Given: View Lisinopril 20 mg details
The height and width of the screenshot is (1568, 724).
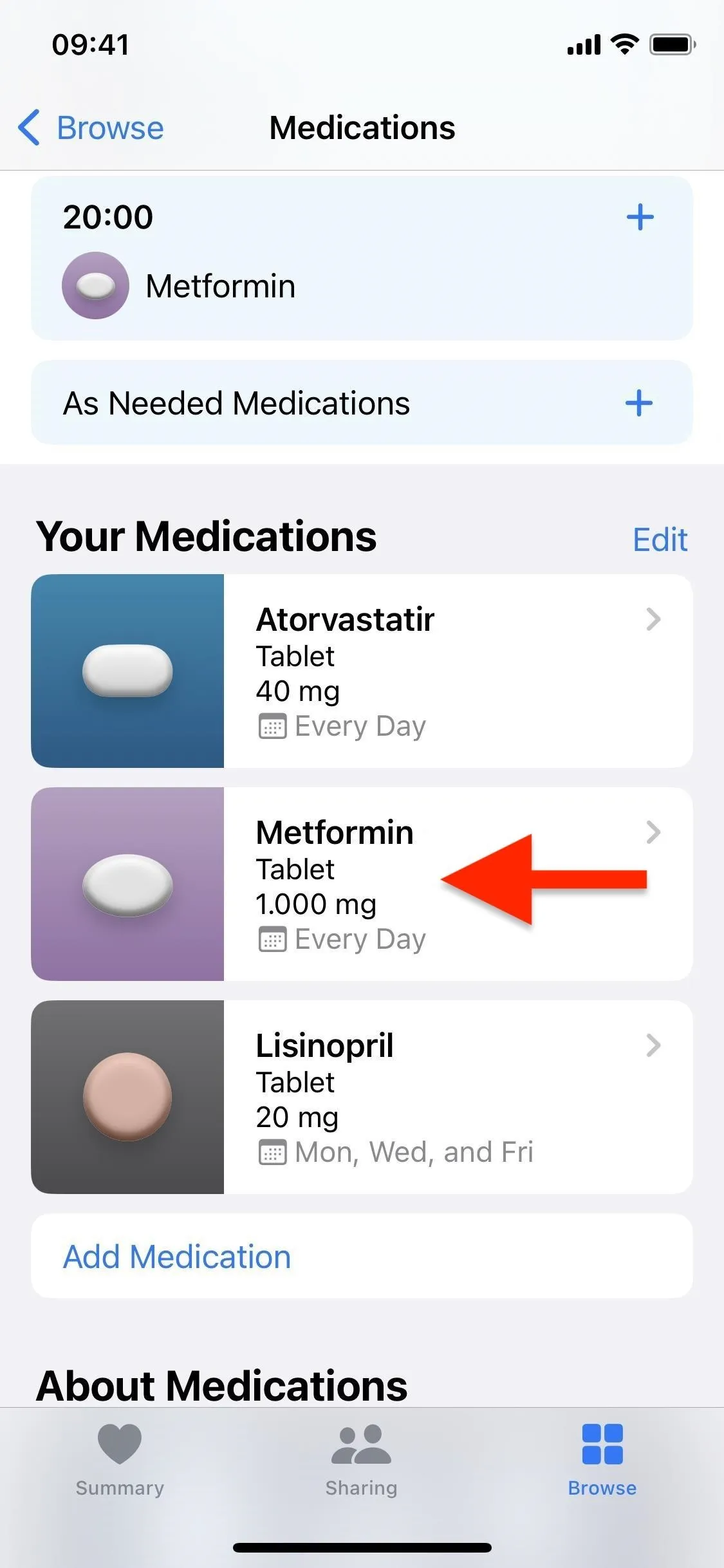Looking at the screenshot, I should point(362,1097).
